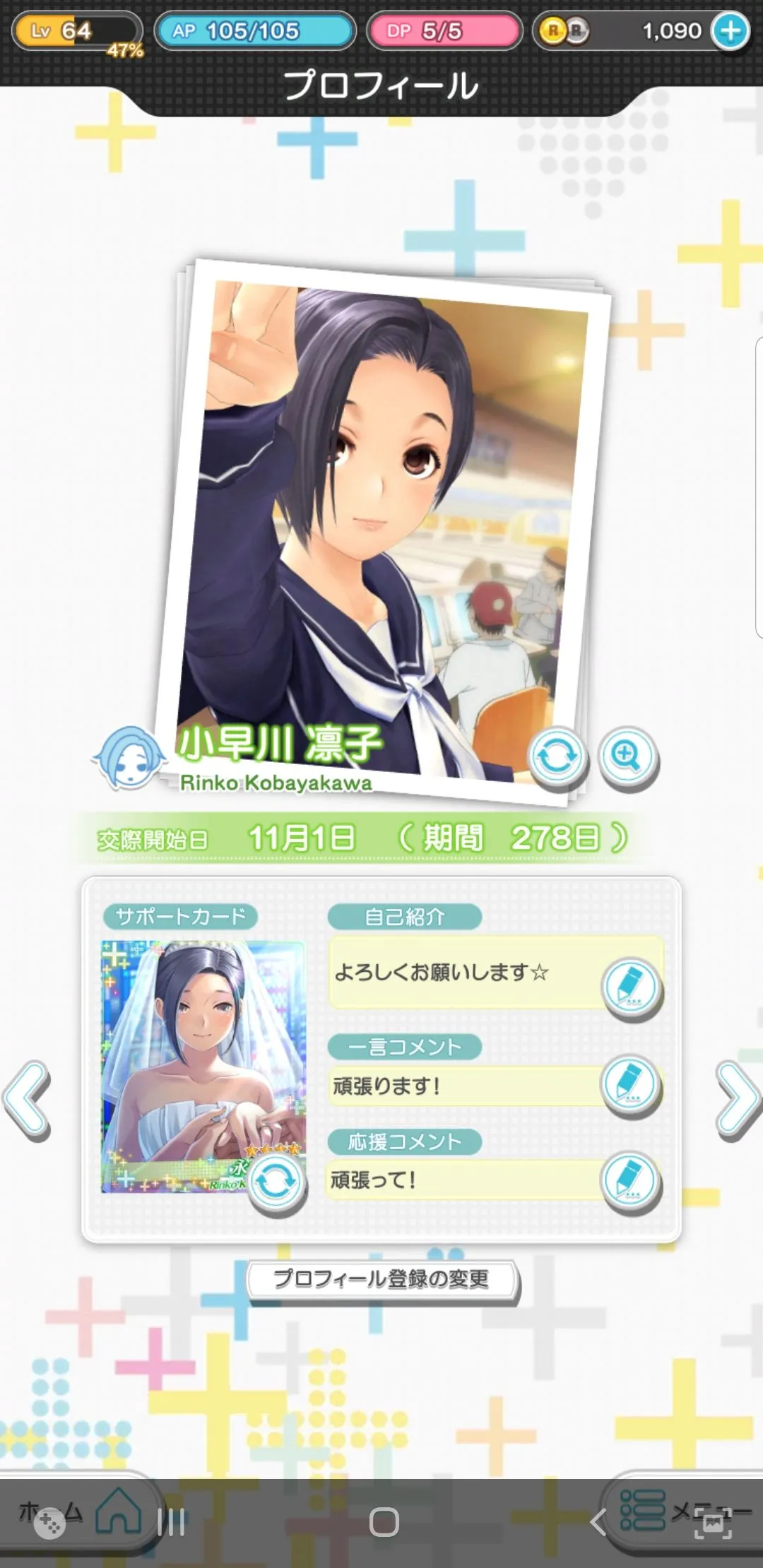Go to the previous profile page arrow
Viewport: 763px width, 1568px height.
point(27,1100)
